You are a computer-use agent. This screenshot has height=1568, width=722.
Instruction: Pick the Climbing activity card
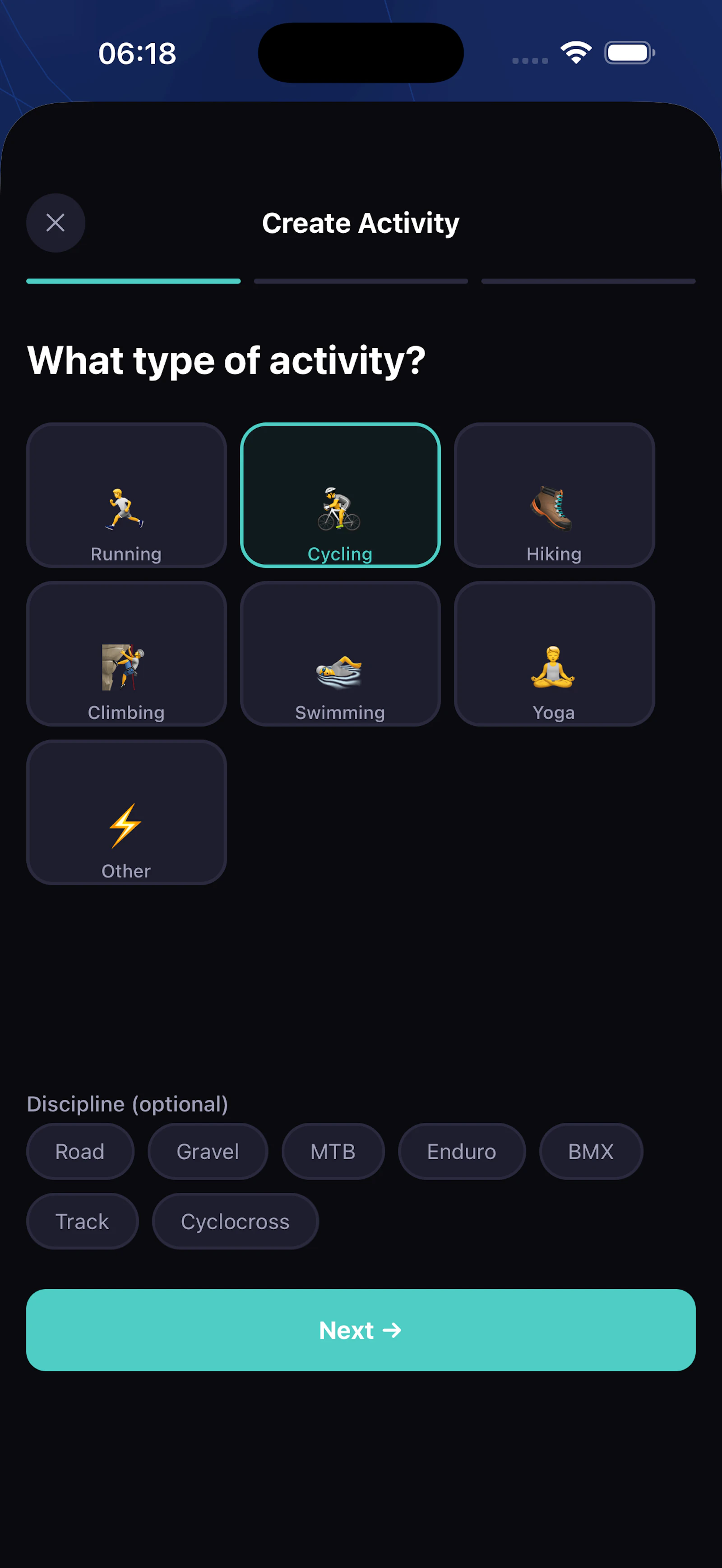127,654
